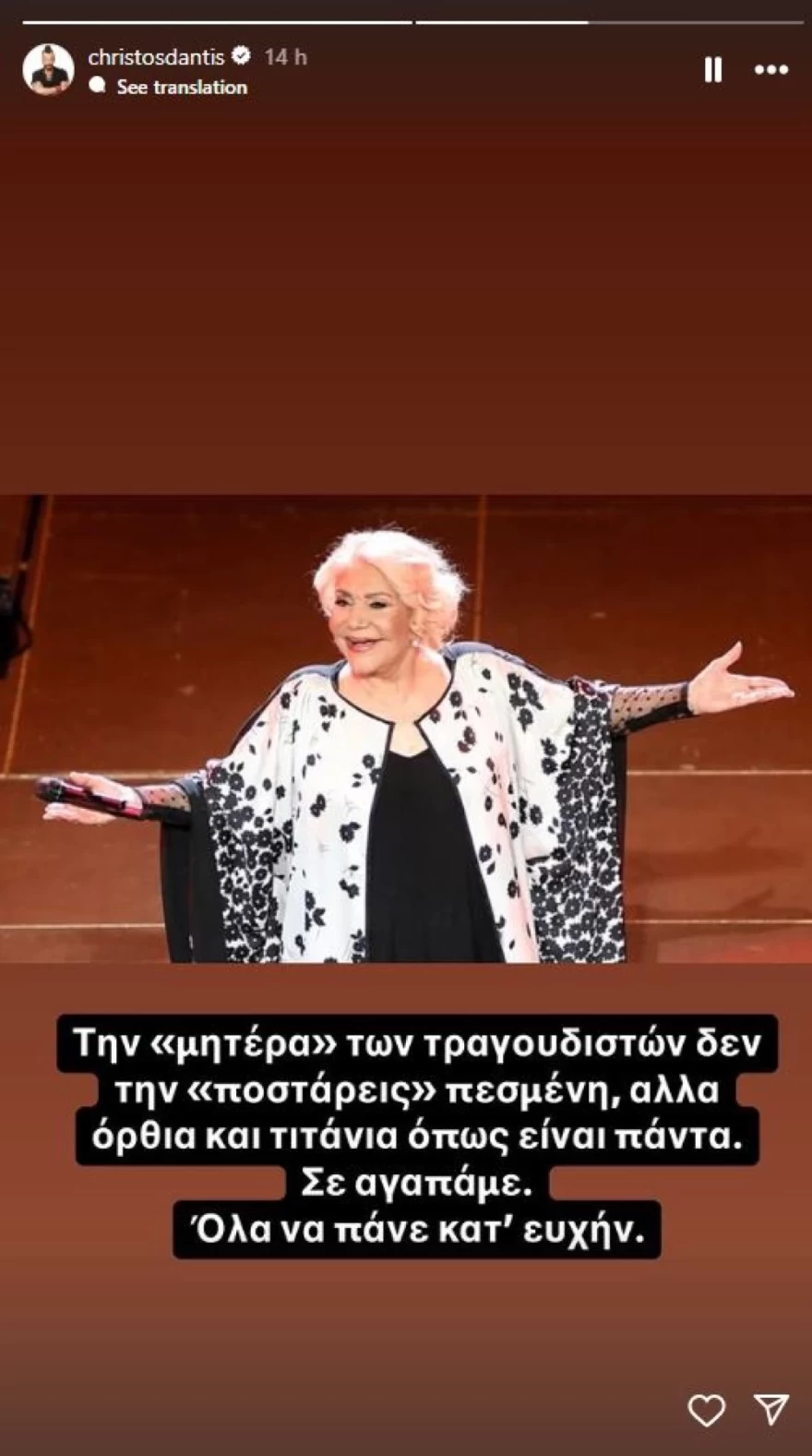The width and height of the screenshot is (812, 1456).
Task: Tap See translation
Action: point(181,87)
